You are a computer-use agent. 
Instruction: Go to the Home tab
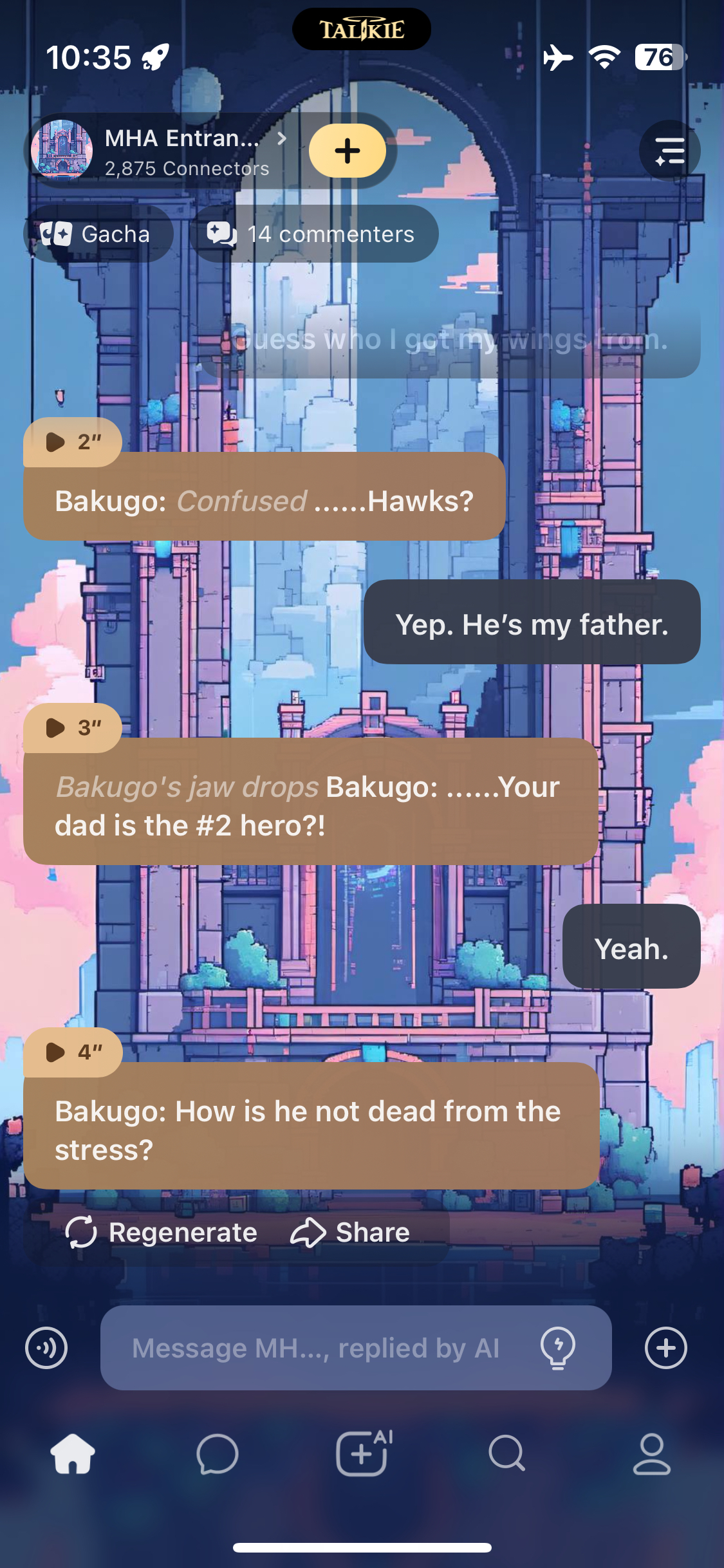(73, 1454)
